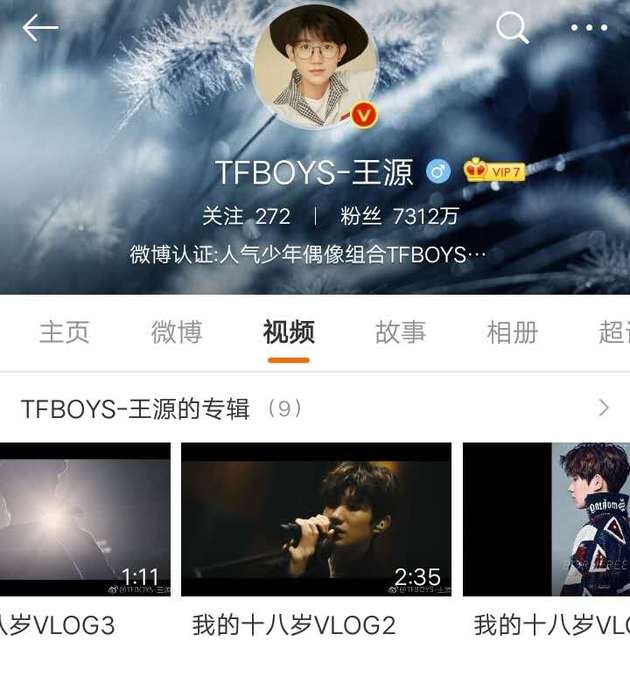
Task: Select the 视频 tab
Action: (289, 332)
